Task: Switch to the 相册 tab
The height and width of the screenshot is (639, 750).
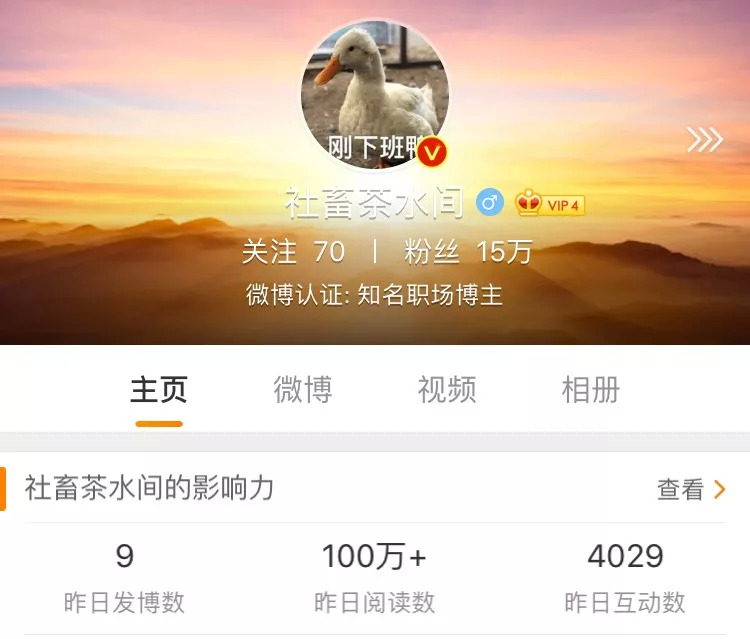Action: point(591,390)
